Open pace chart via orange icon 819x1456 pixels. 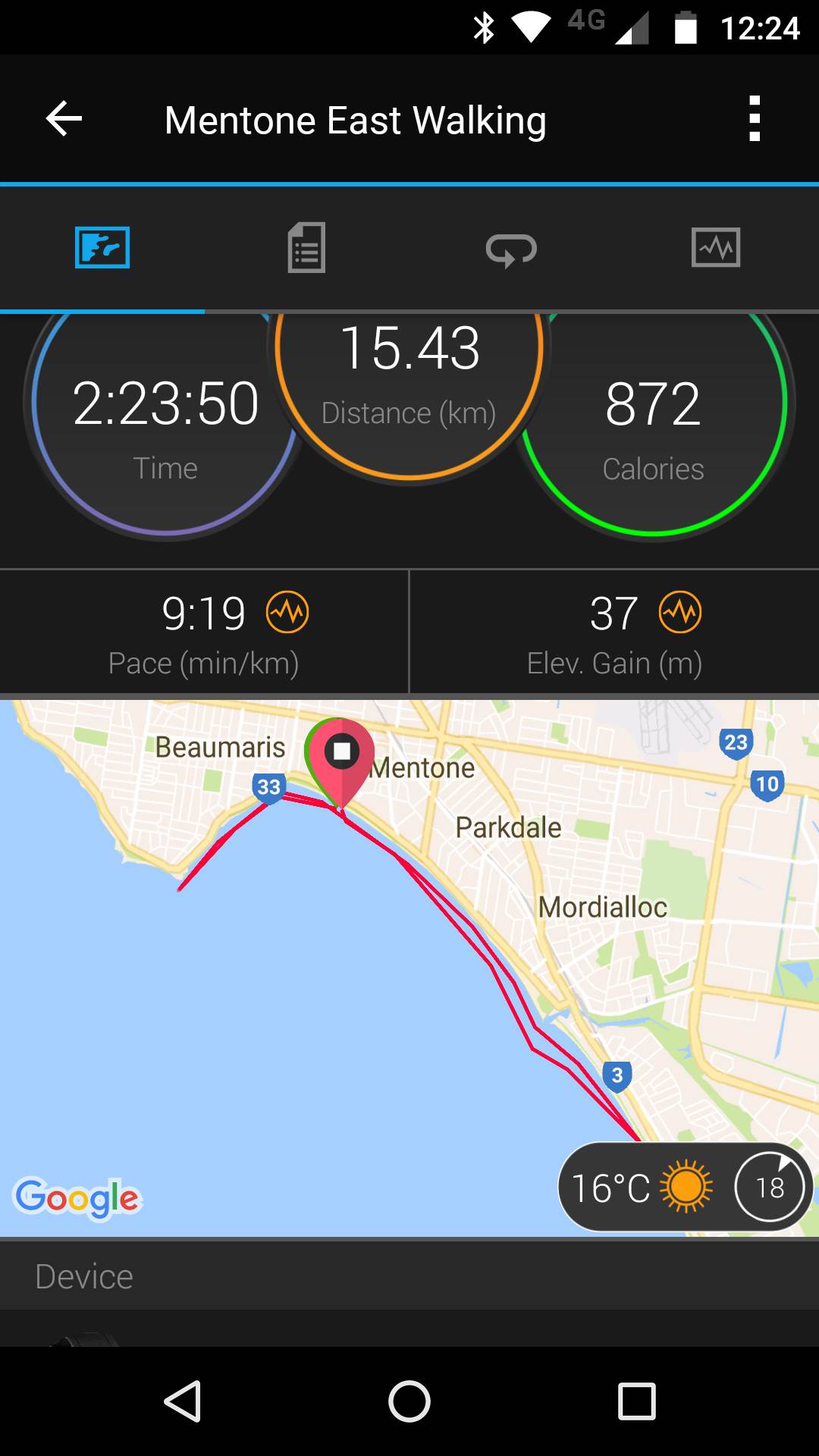287,612
